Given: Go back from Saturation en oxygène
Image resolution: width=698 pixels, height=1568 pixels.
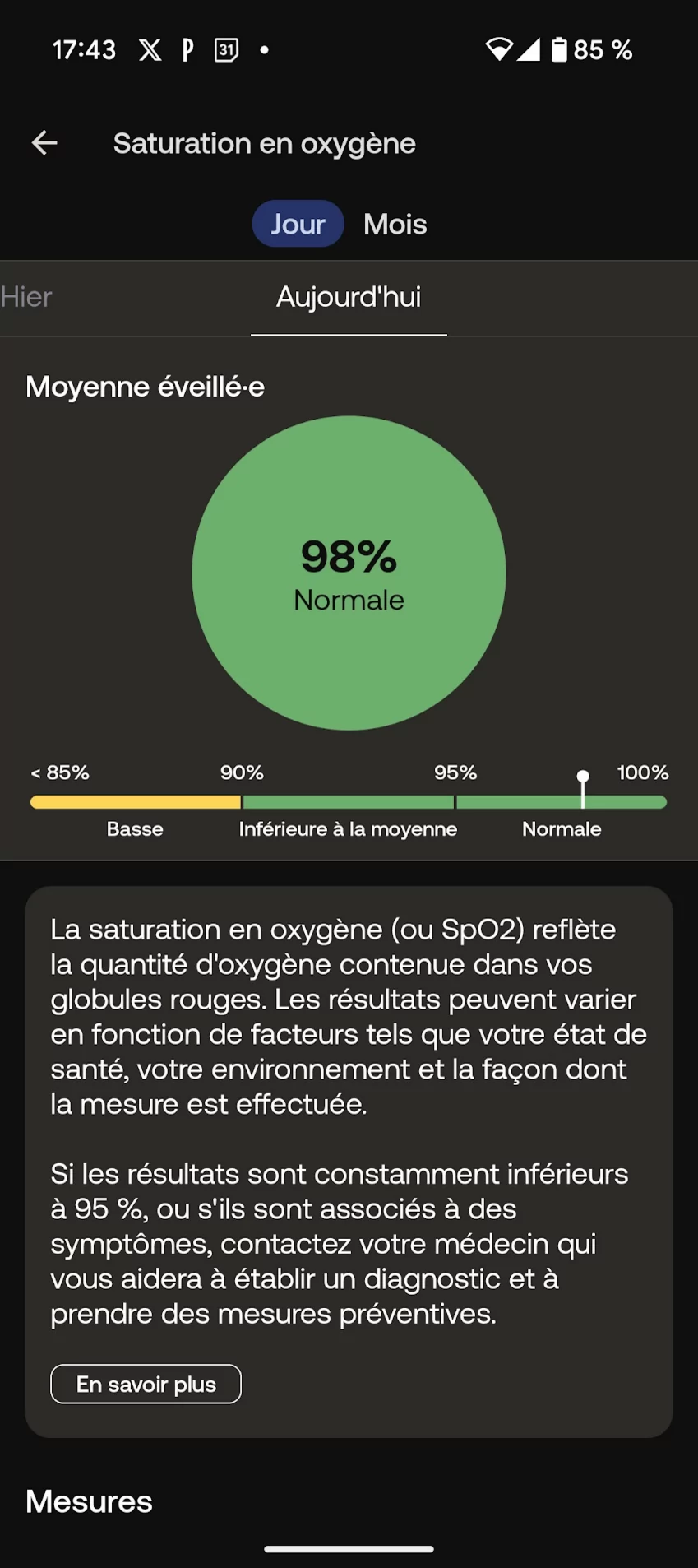Looking at the screenshot, I should 44,143.
